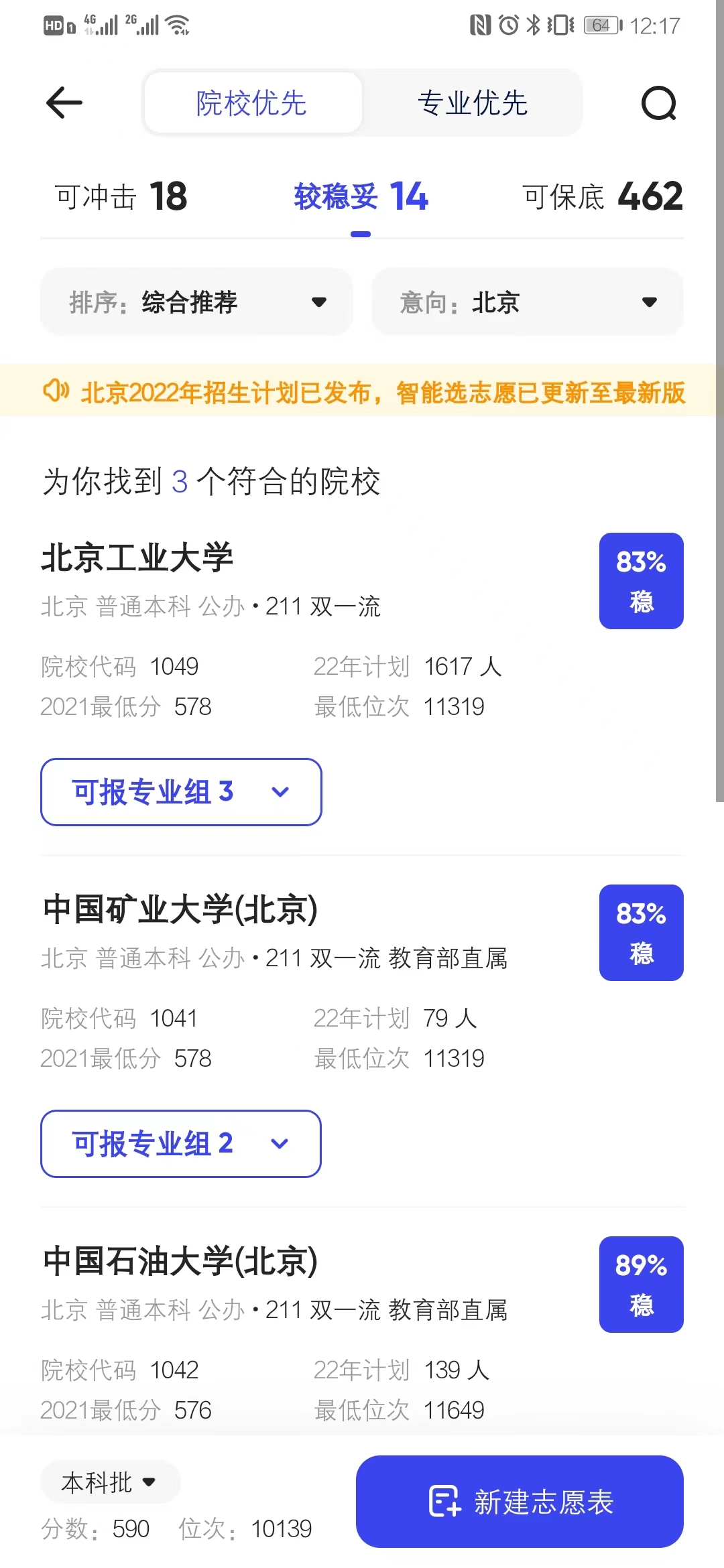
Task: Select the 可保底 462 tab
Action: coord(603,197)
